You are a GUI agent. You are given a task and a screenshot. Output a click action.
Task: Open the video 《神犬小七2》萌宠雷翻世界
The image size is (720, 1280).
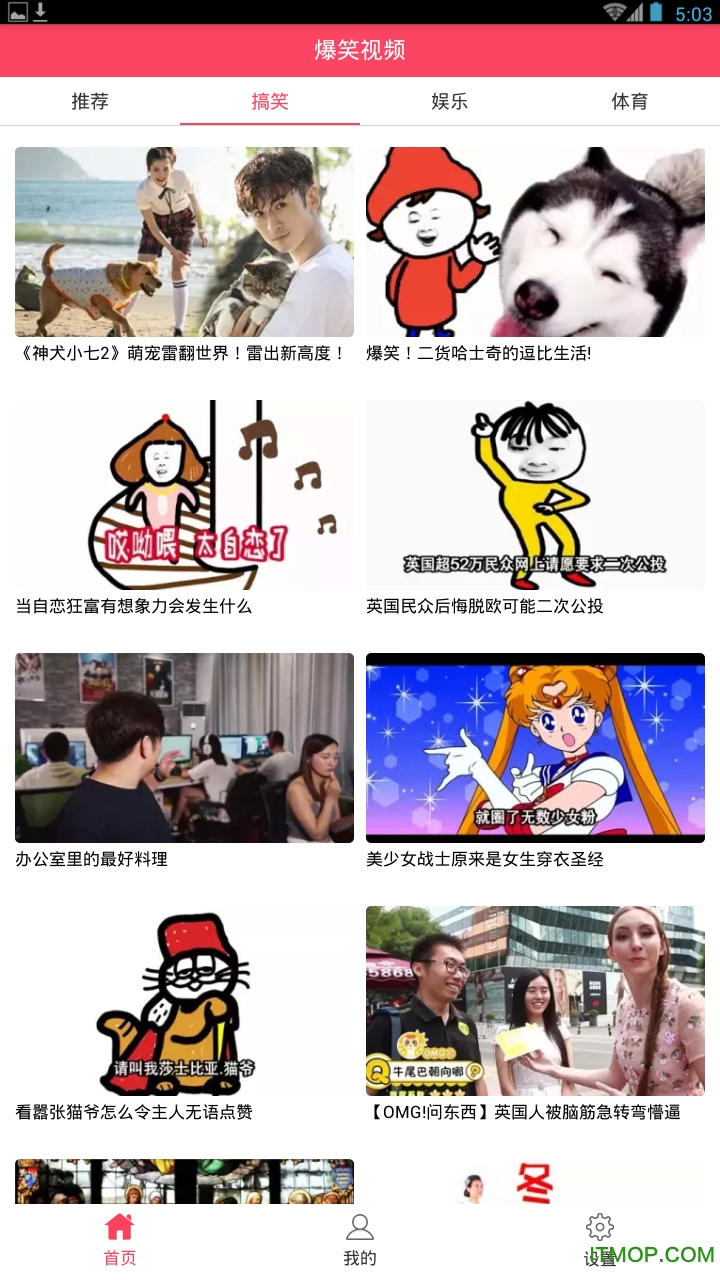[184, 242]
